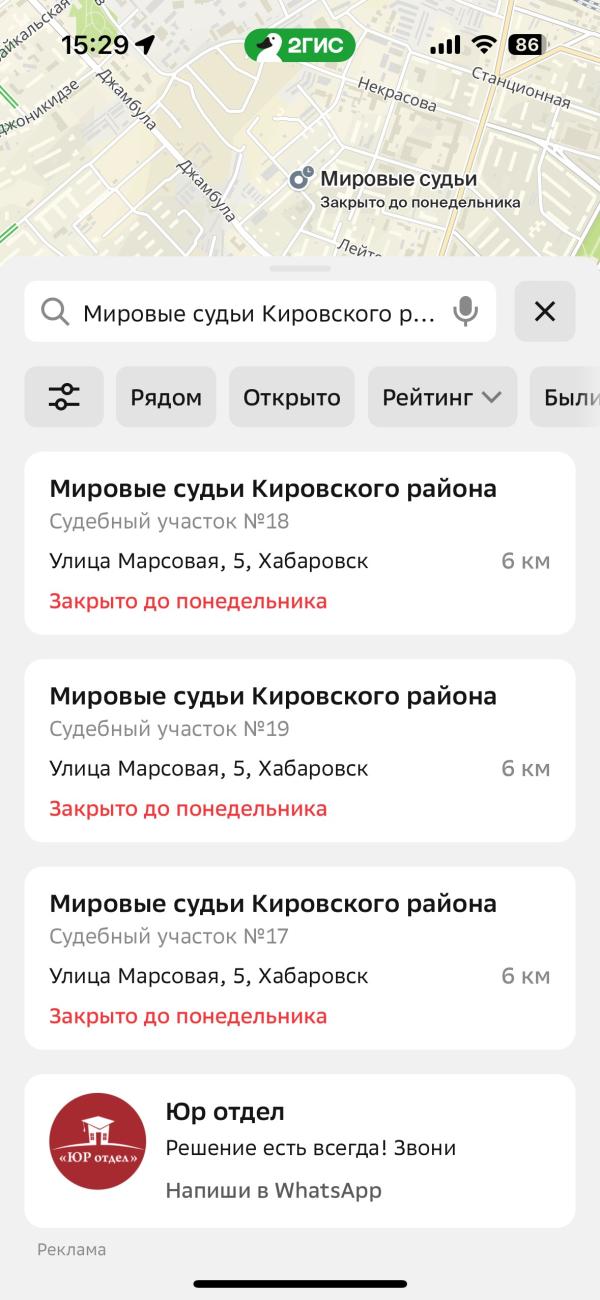
Task: Apply the Рядом filter chip
Action: [166, 397]
